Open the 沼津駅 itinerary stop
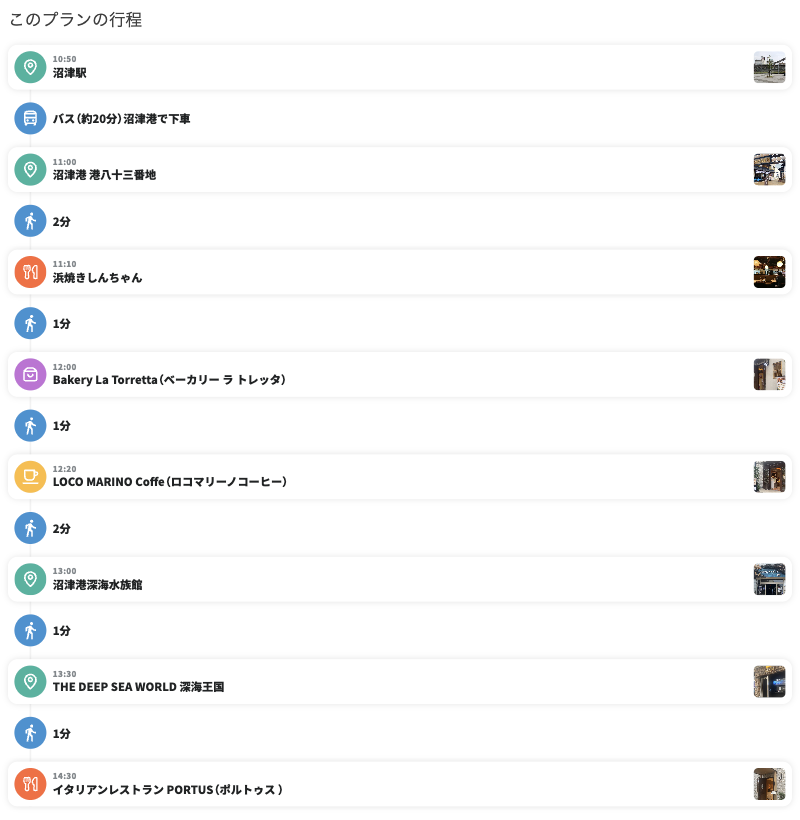This screenshot has height=820, width=800. (400, 67)
